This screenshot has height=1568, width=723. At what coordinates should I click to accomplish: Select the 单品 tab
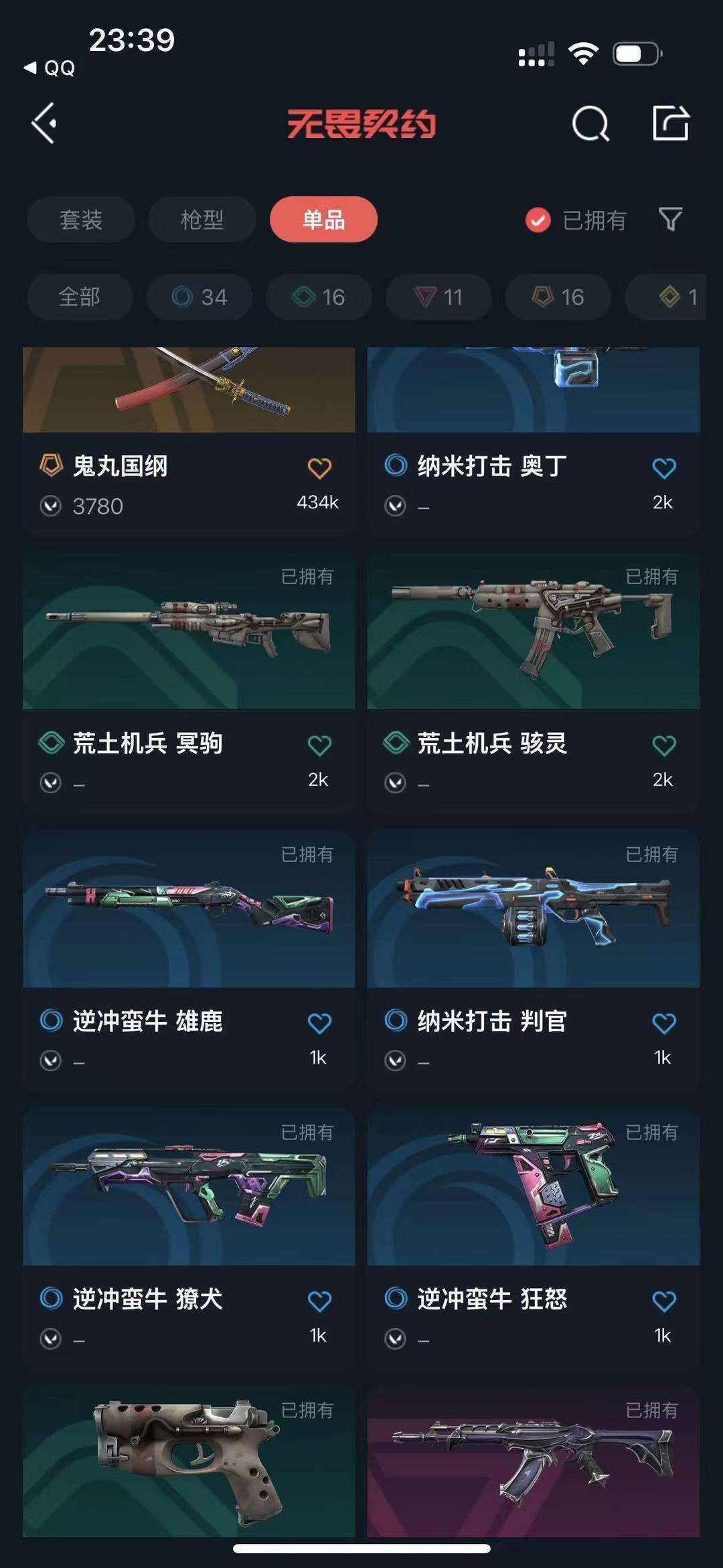pyautogui.click(x=323, y=219)
